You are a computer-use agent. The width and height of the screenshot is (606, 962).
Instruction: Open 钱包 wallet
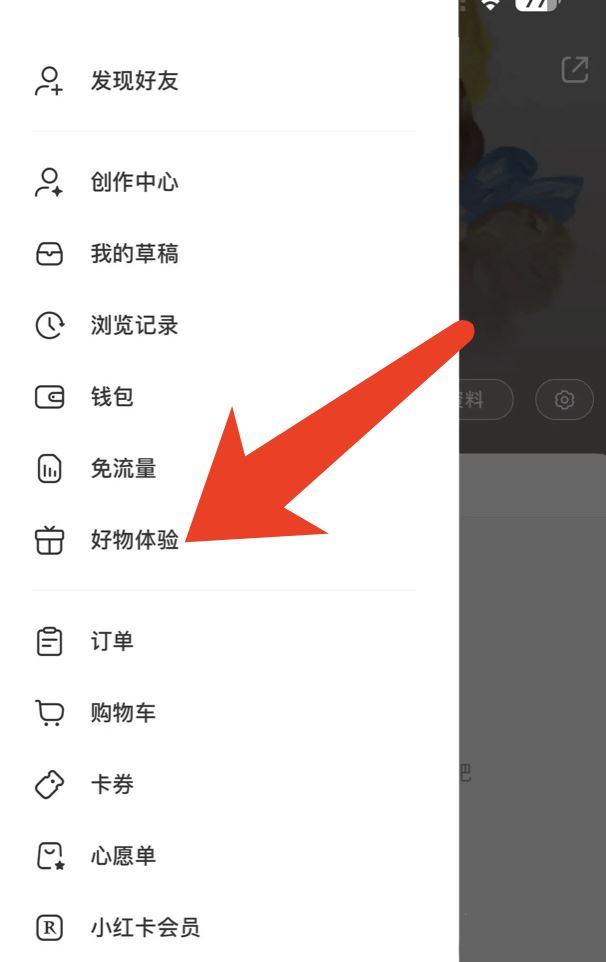point(111,397)
